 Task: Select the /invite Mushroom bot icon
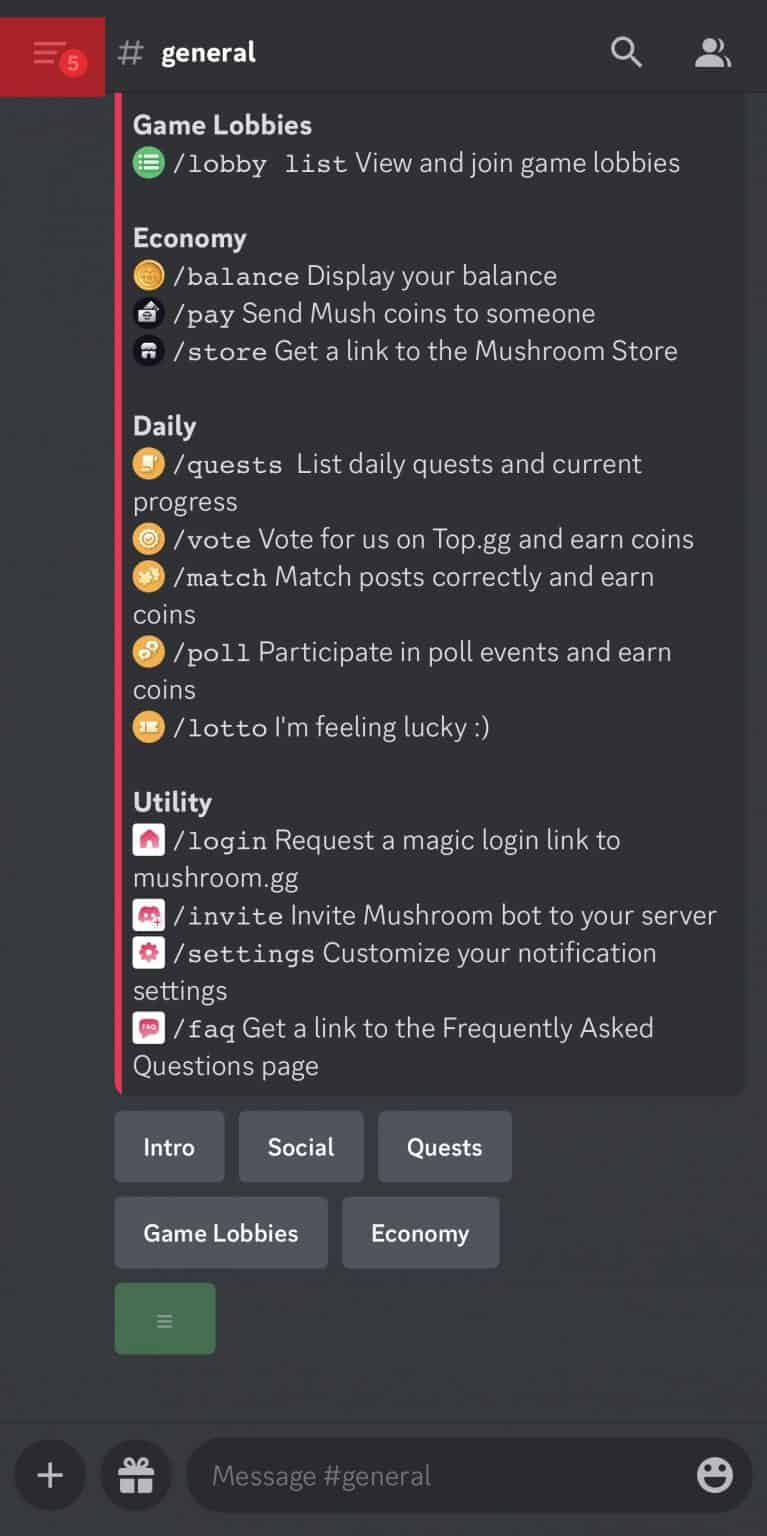148,914
